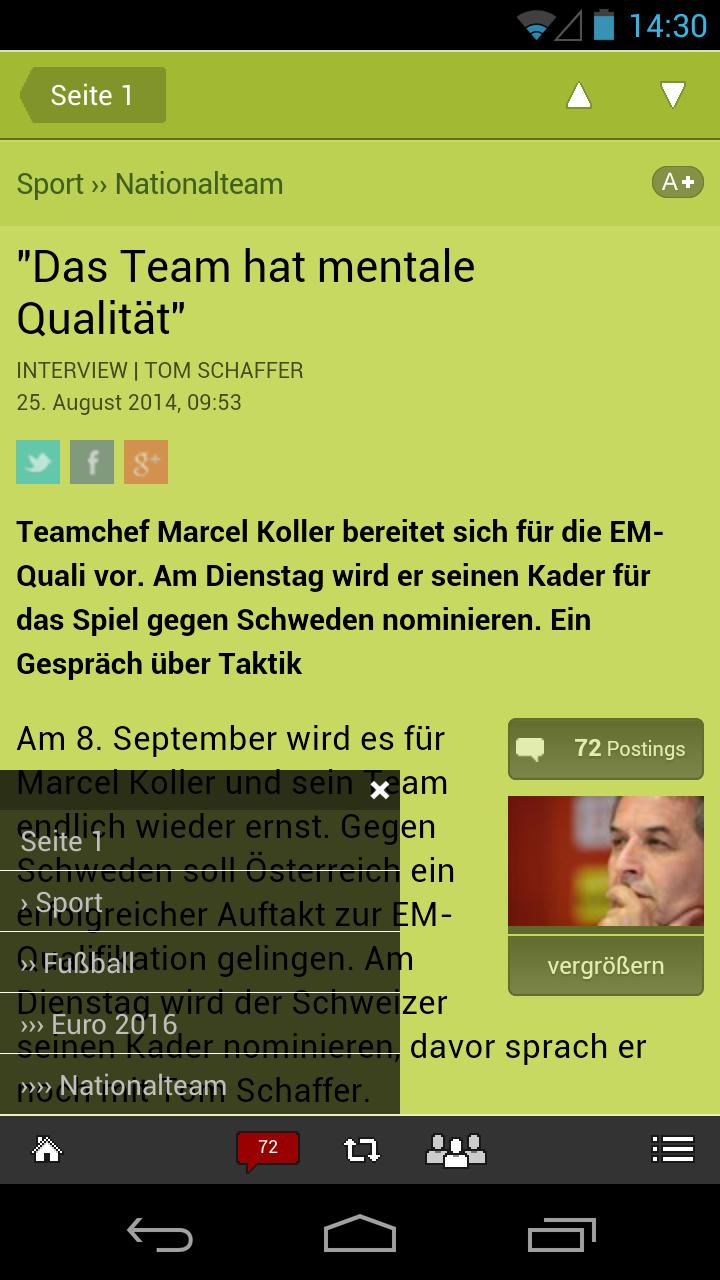Close the navigation overlay with the X
The image size is (720, 1280).
point(379,790)
